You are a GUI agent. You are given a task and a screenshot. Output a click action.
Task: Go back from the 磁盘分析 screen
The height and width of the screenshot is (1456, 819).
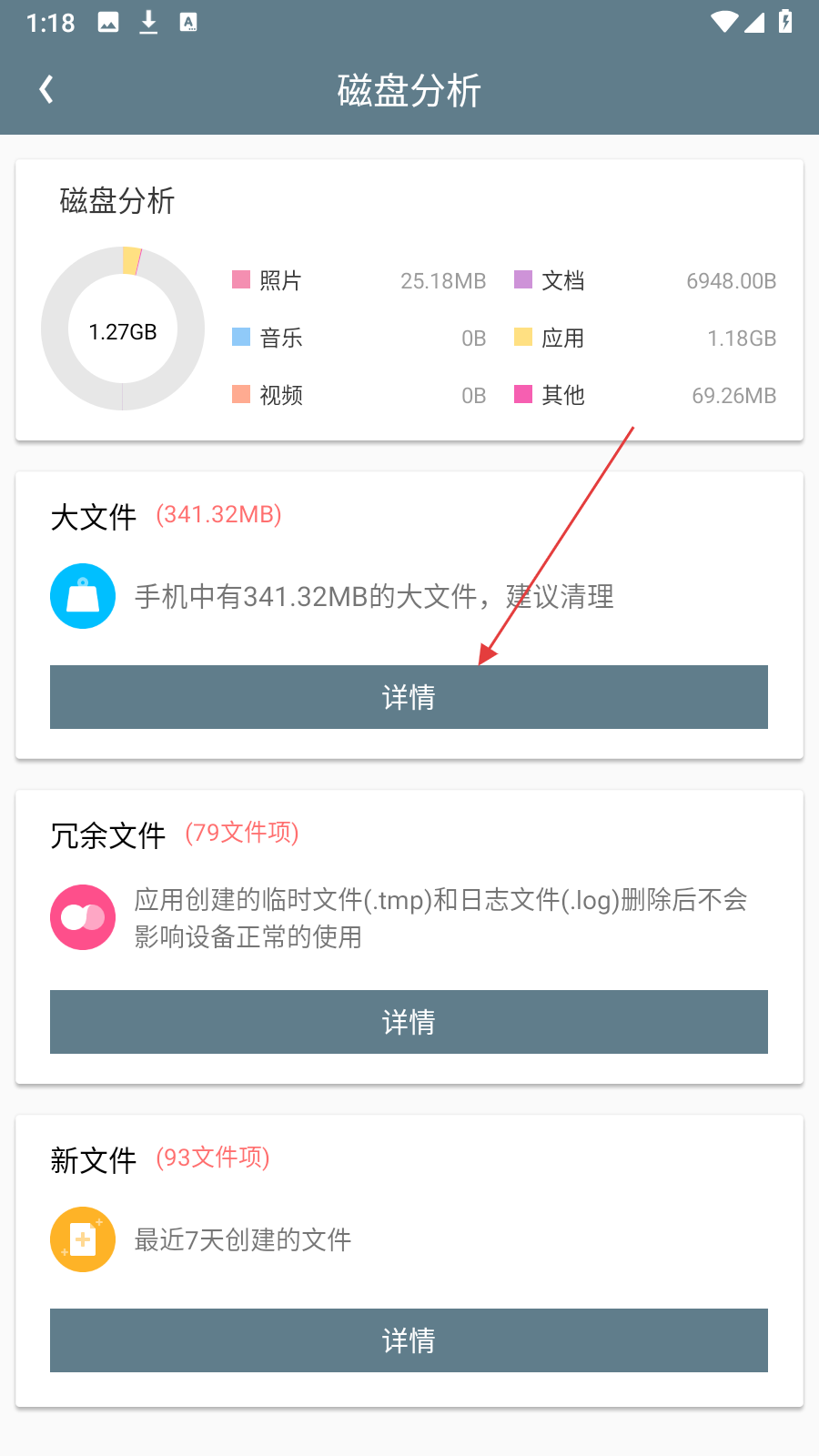click(46, 89)
